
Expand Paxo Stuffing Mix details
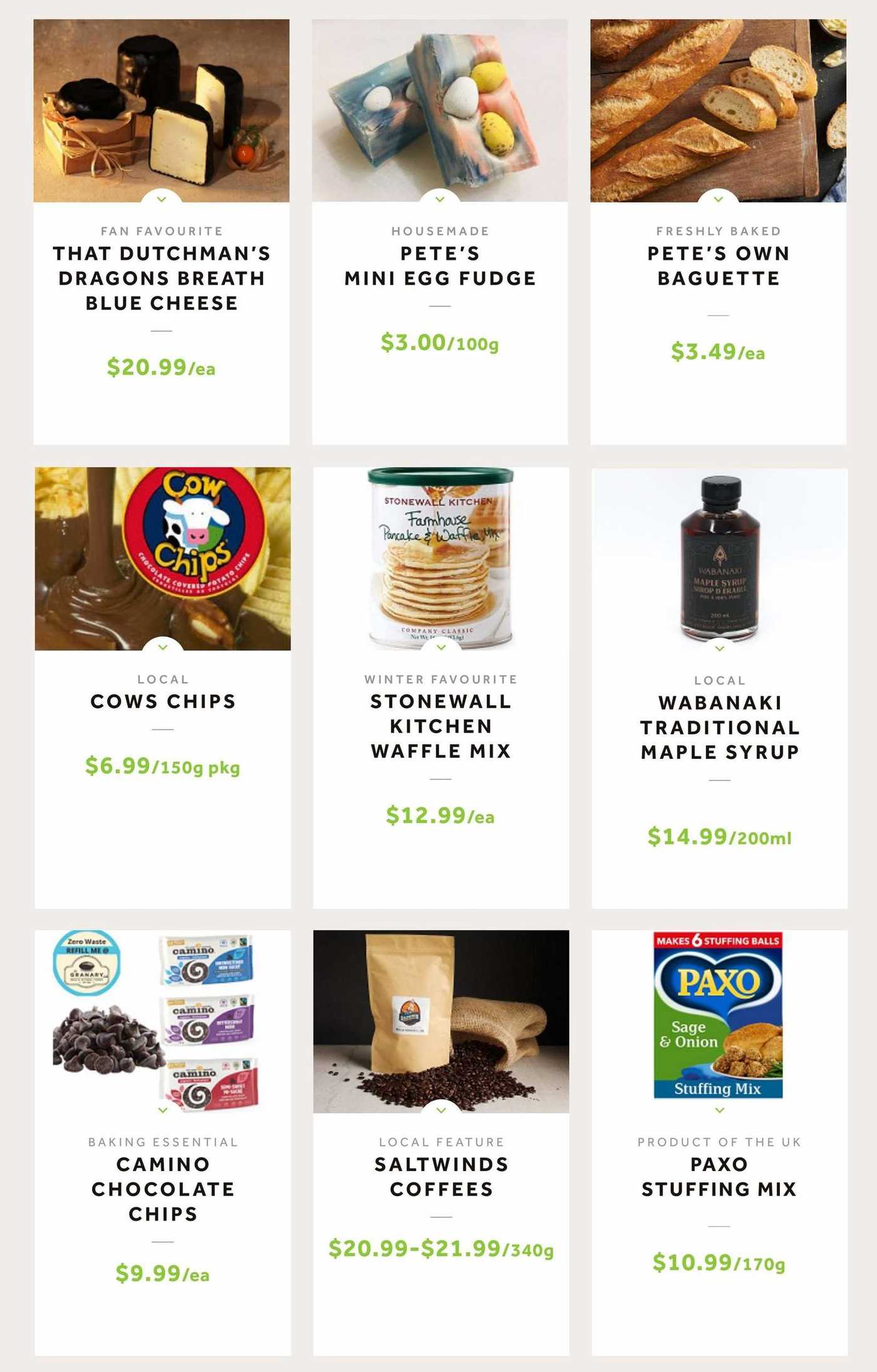coord(719,1110)
